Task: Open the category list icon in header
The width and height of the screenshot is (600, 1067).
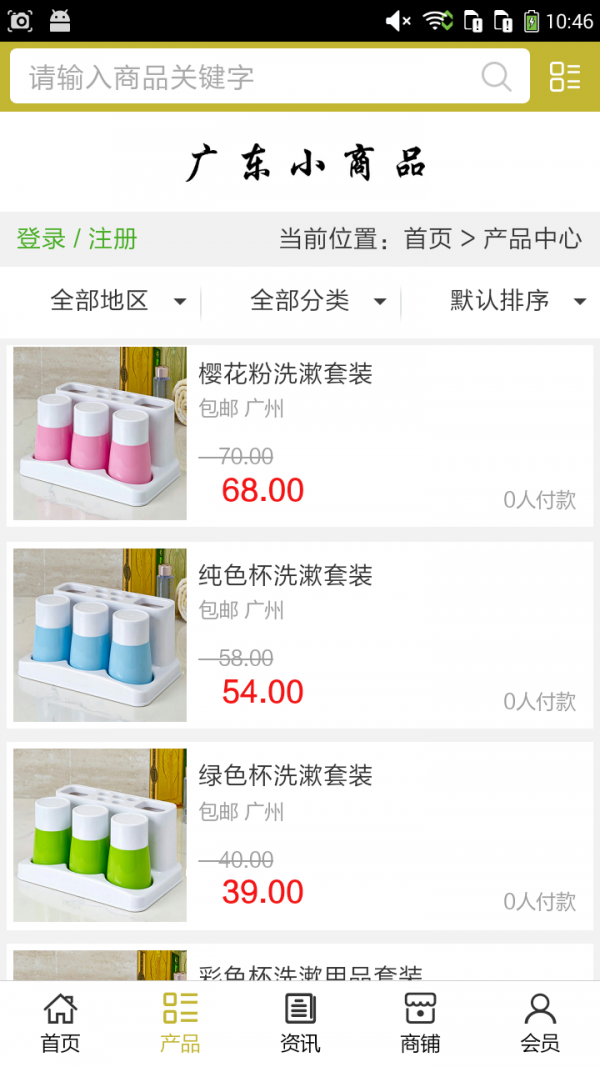Action: pyautogui.click(x=565, y=77)
